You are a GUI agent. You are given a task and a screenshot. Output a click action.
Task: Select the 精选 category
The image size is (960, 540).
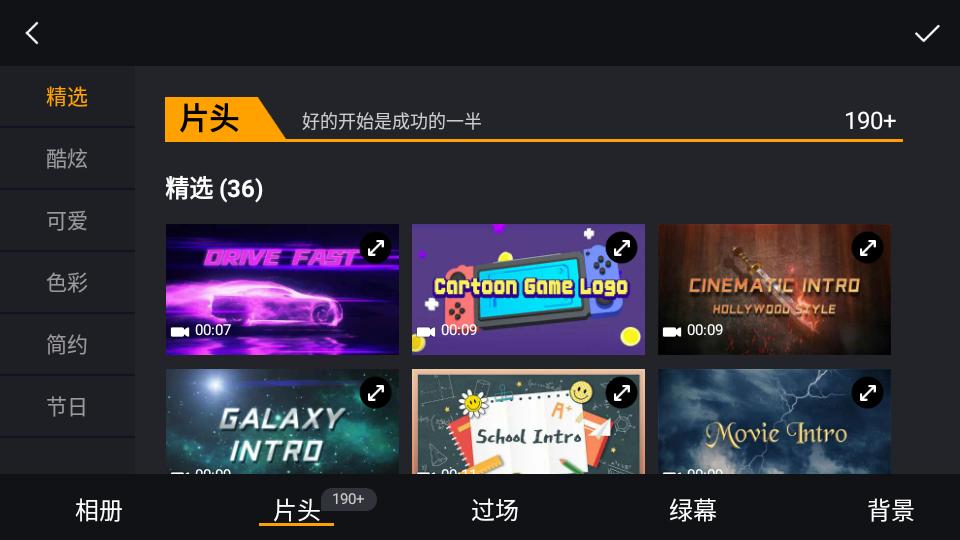(x=67, y=97)
